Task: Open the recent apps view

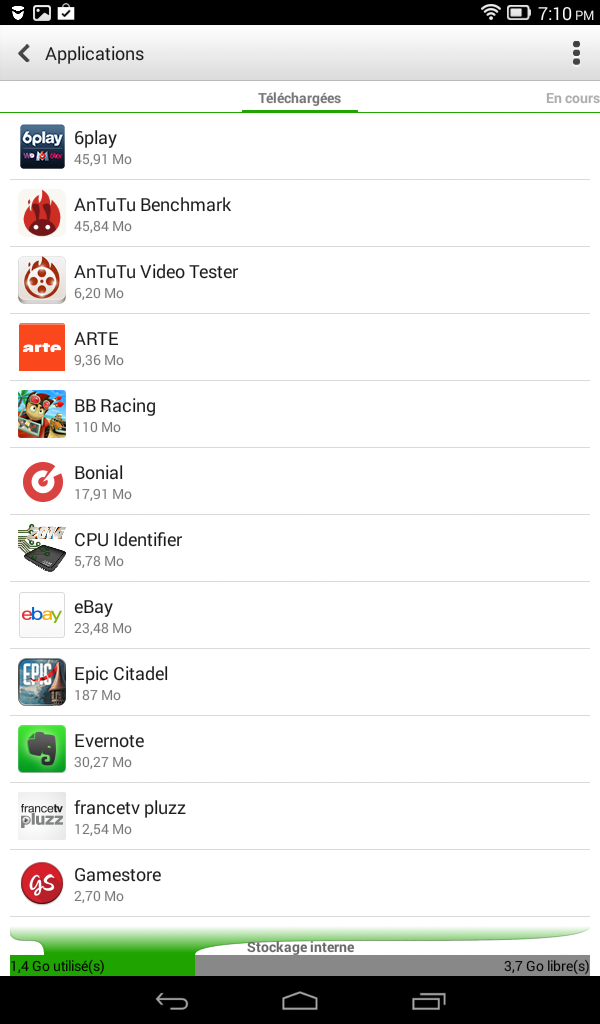Action: coord(428,1000)
